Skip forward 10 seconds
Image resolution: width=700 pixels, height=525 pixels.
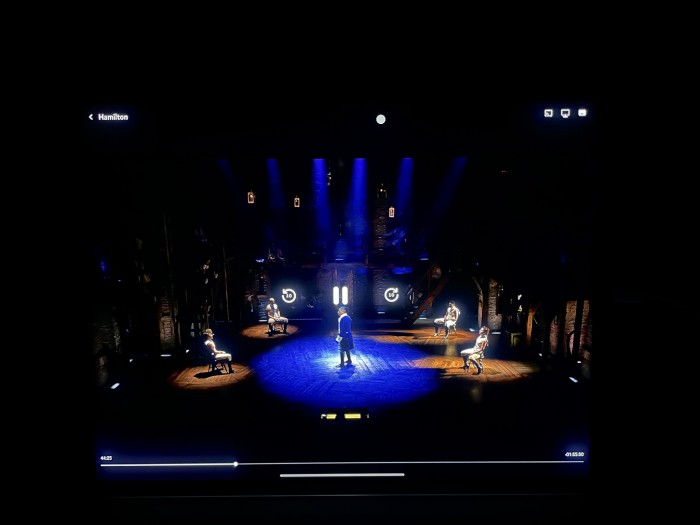(x=391, y=295)
